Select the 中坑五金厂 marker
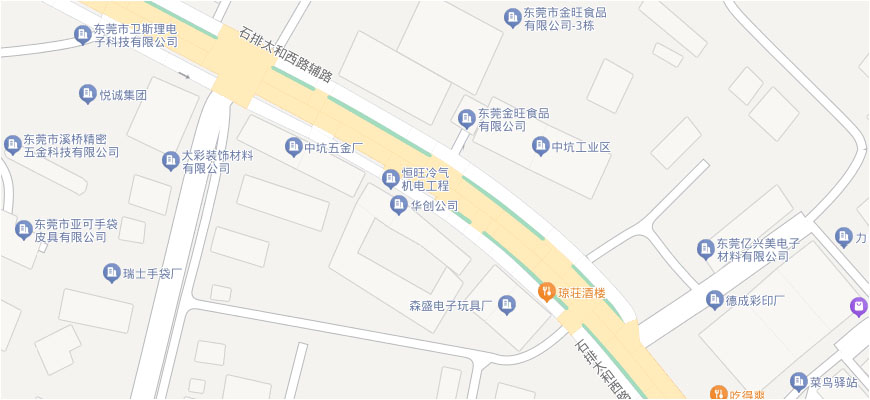The image size is (870, 400). pyautogui.click(x=293, y=147)
